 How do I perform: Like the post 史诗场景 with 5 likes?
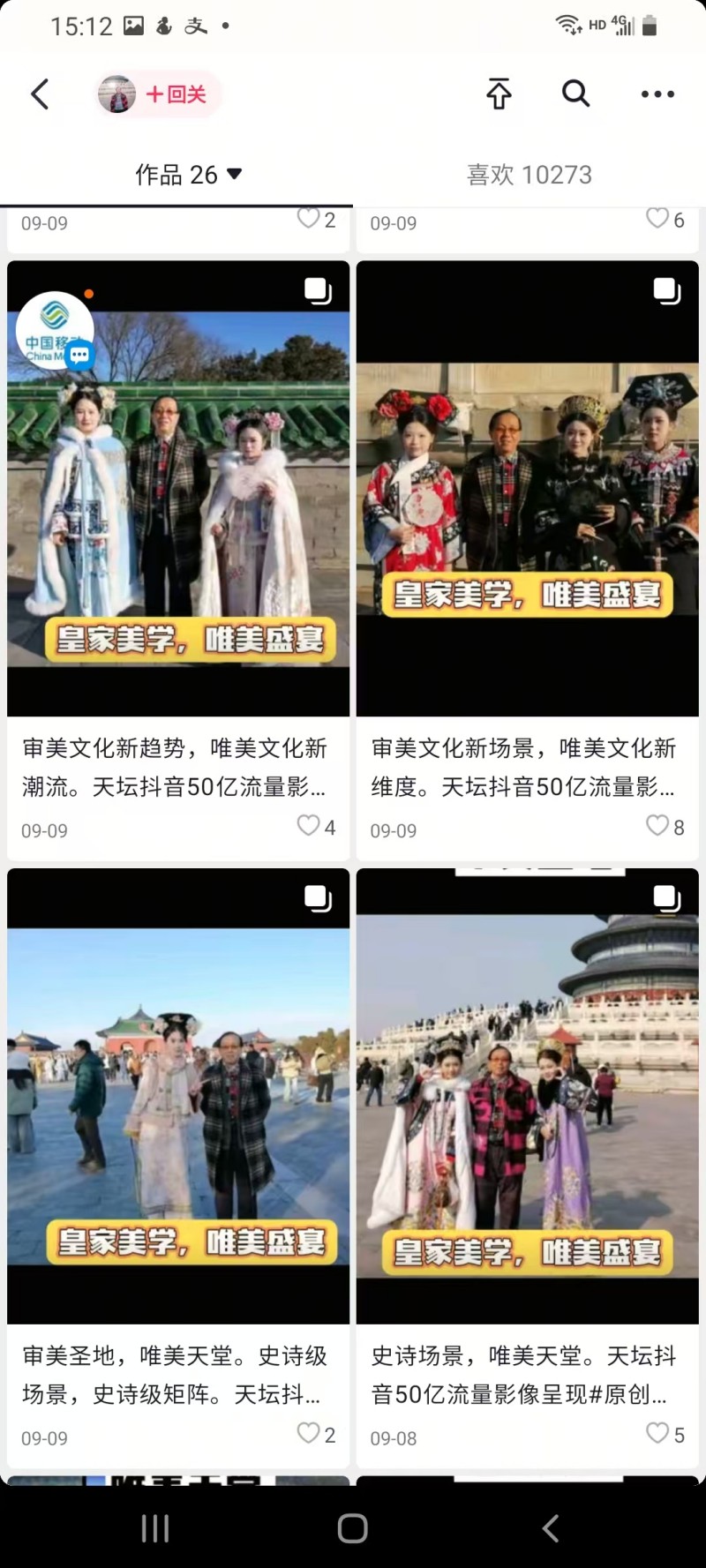point(657,1433)
